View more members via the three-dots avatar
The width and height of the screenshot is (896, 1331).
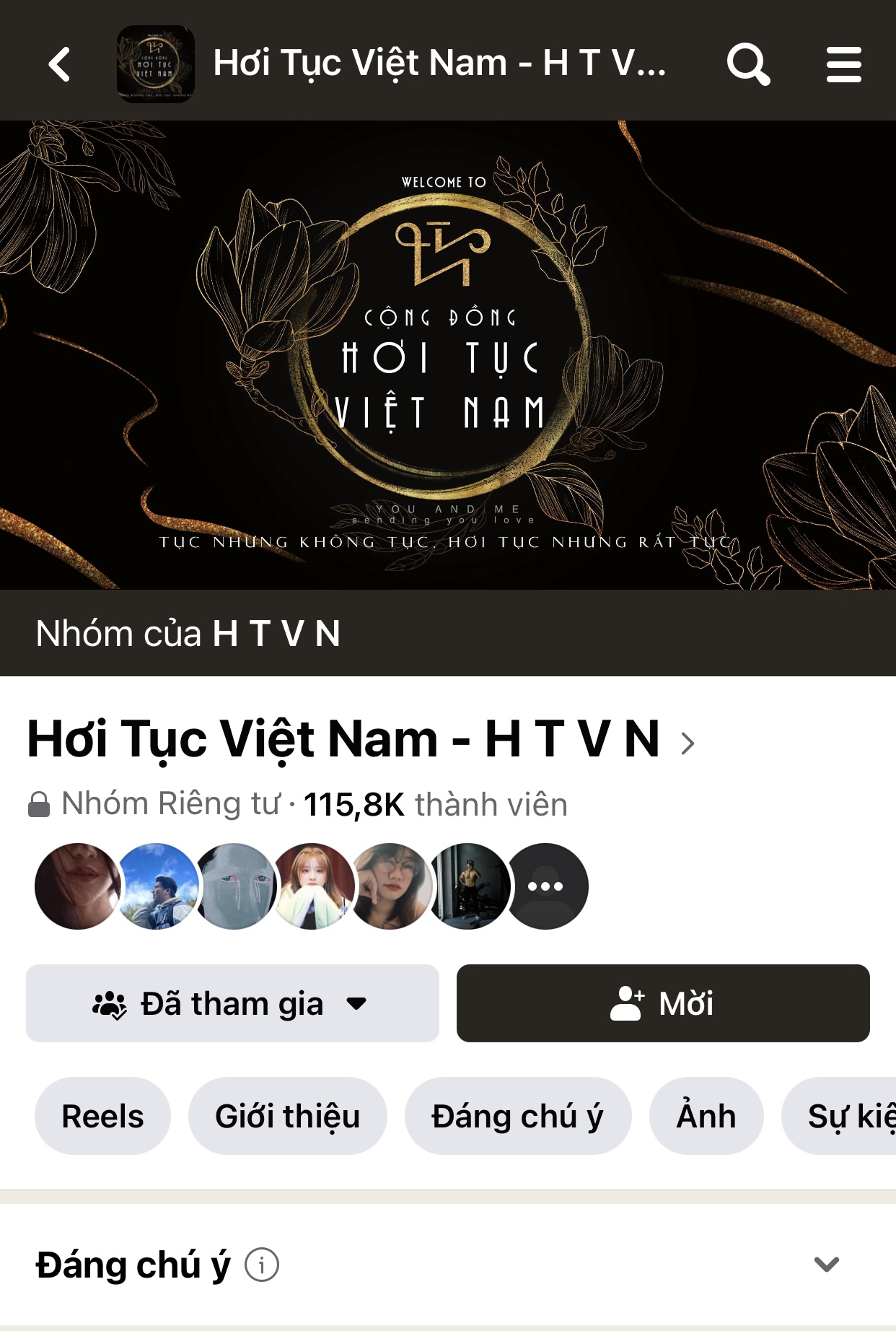pyautogui.click(x=546, y=886)
